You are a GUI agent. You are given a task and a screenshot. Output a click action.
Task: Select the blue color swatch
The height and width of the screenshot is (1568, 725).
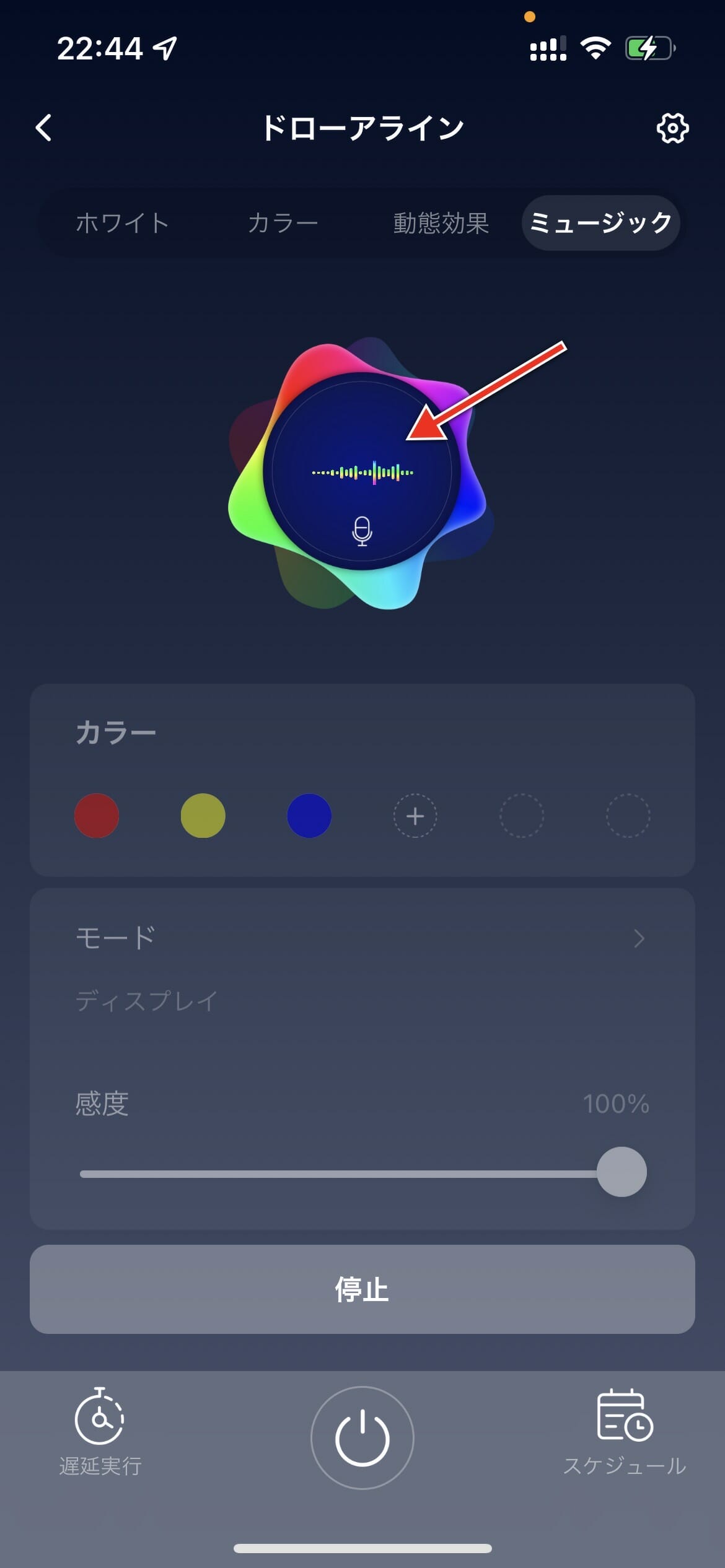click(309, 816)
